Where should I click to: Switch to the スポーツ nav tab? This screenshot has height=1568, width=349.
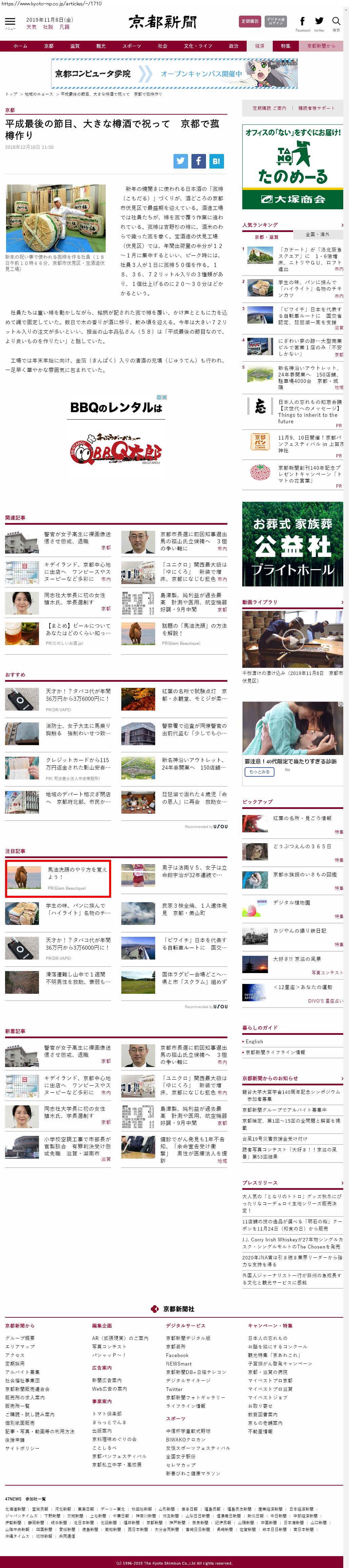point(131,46)
